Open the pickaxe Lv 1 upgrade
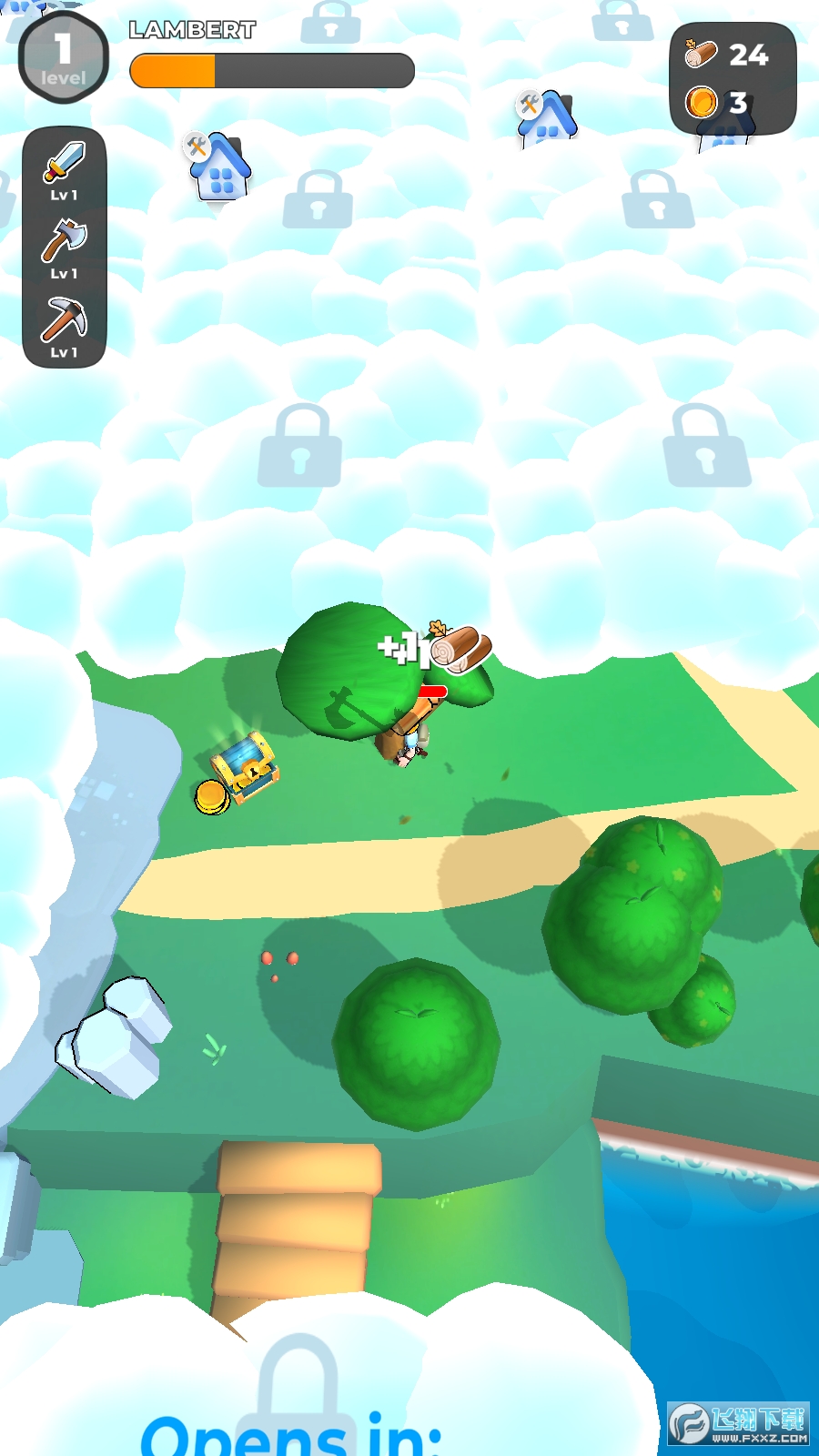Image resolution: width=819 pixels, height=1456 pixels. pos(64,326)
